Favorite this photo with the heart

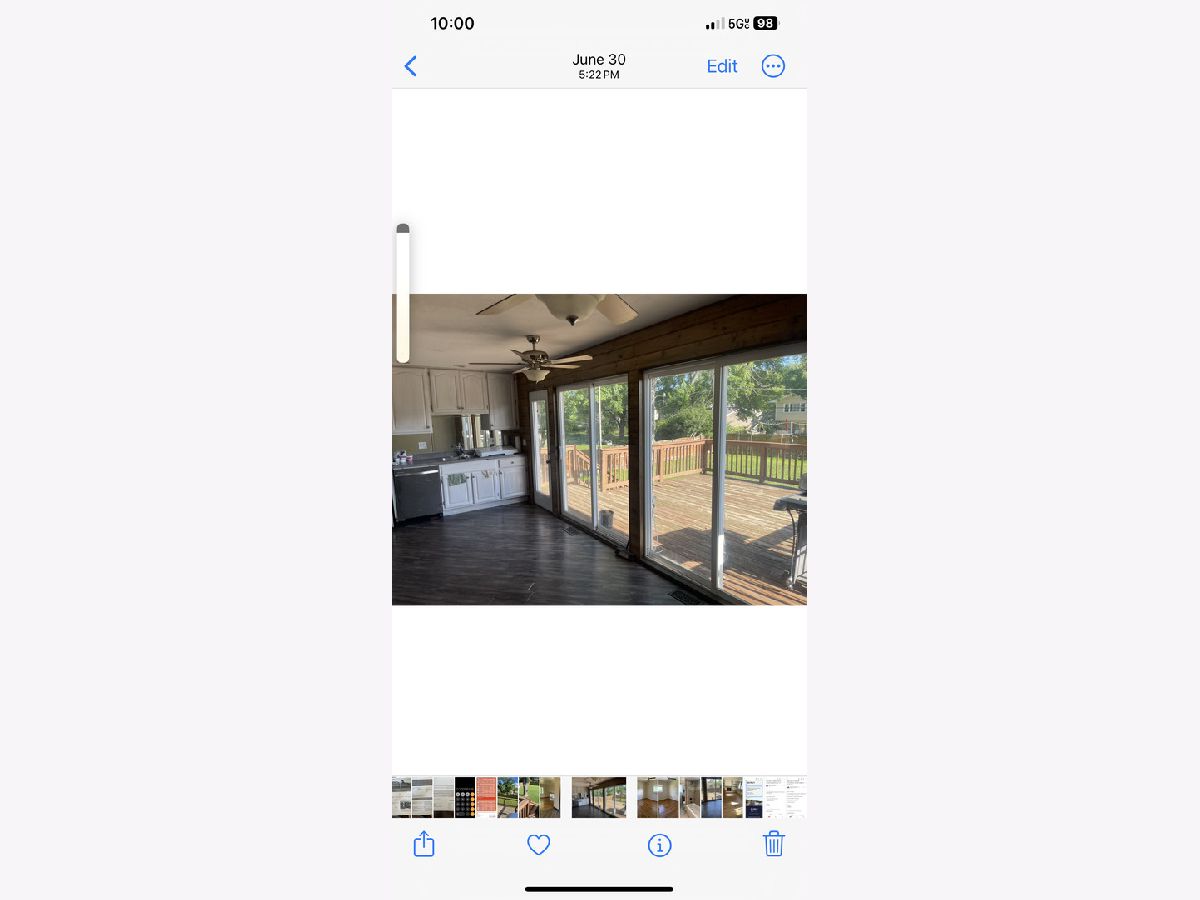click(x=539, y=845)
